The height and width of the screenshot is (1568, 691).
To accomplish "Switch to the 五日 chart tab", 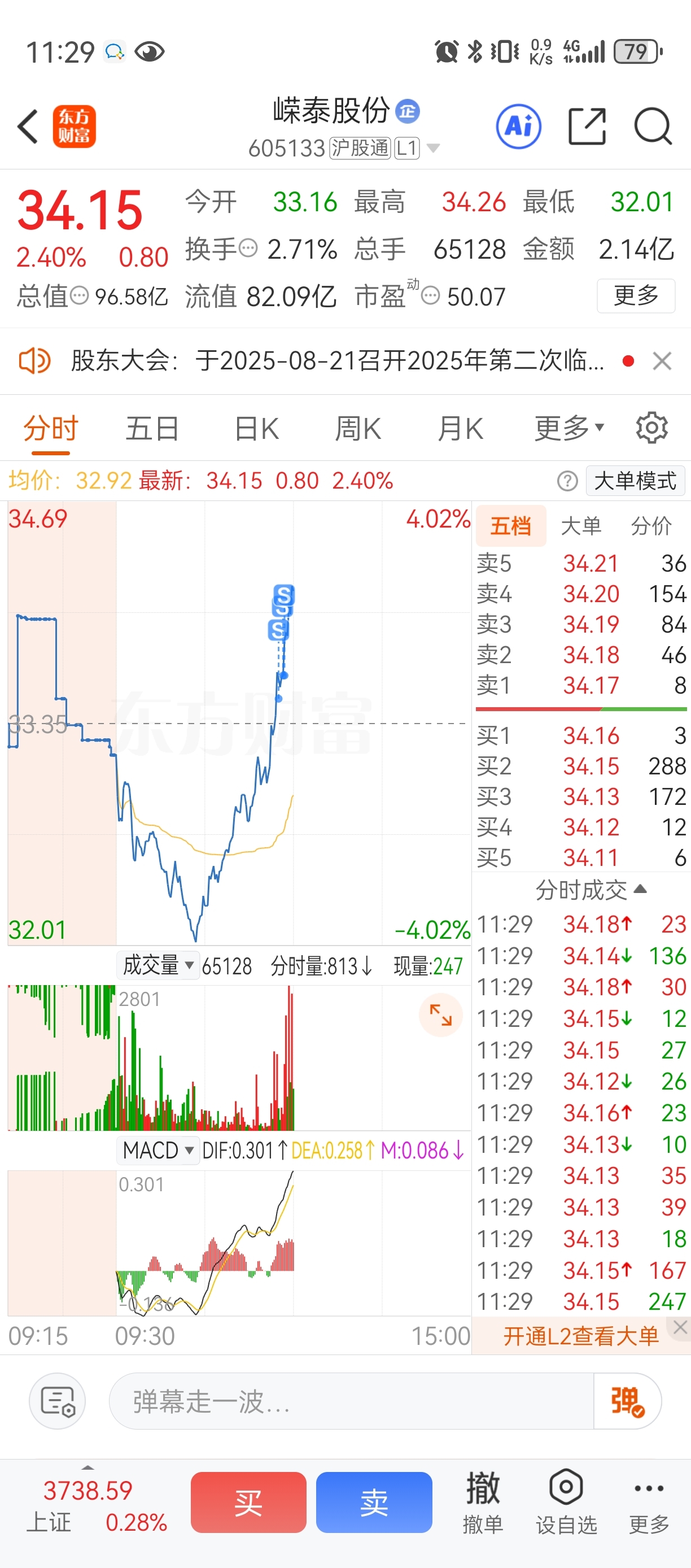I will tap(152, 429).
